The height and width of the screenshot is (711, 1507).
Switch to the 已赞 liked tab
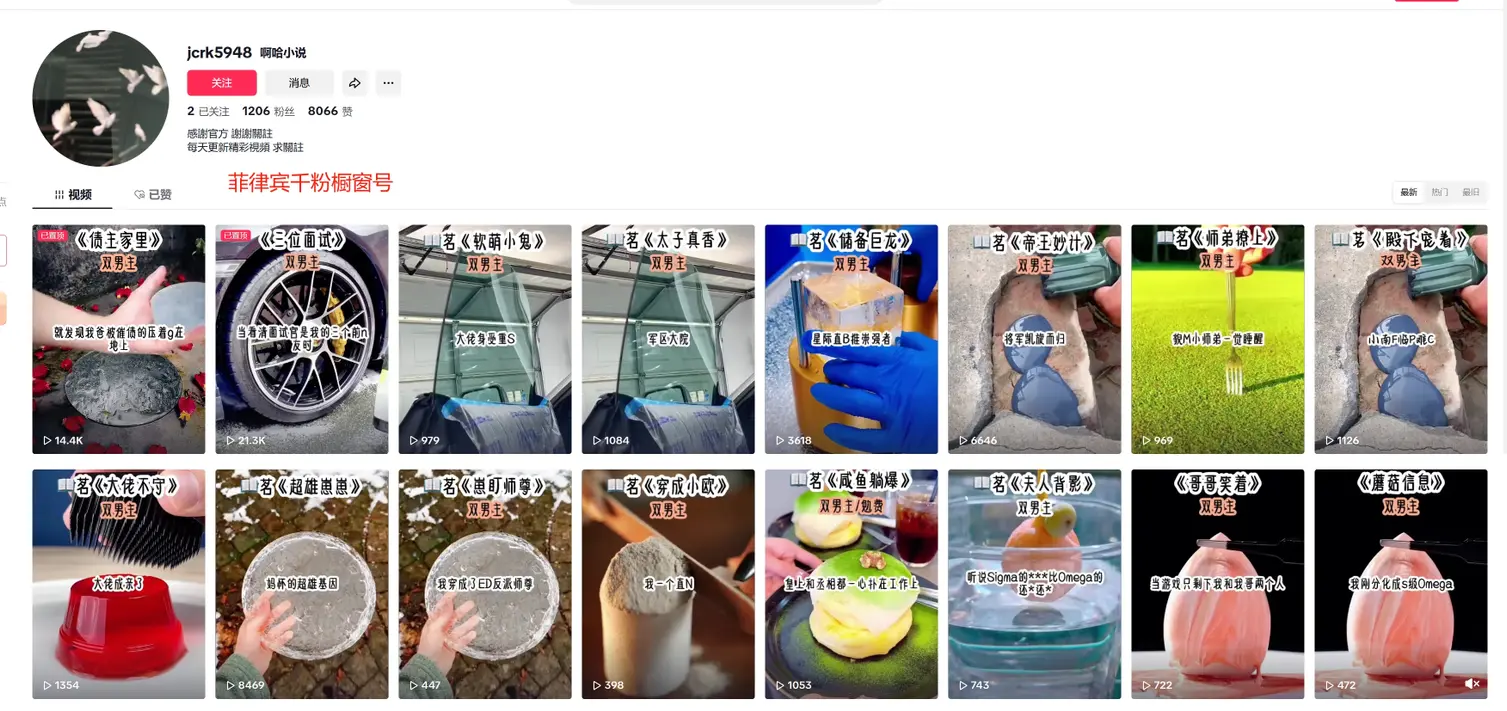(x=153, y=195)
